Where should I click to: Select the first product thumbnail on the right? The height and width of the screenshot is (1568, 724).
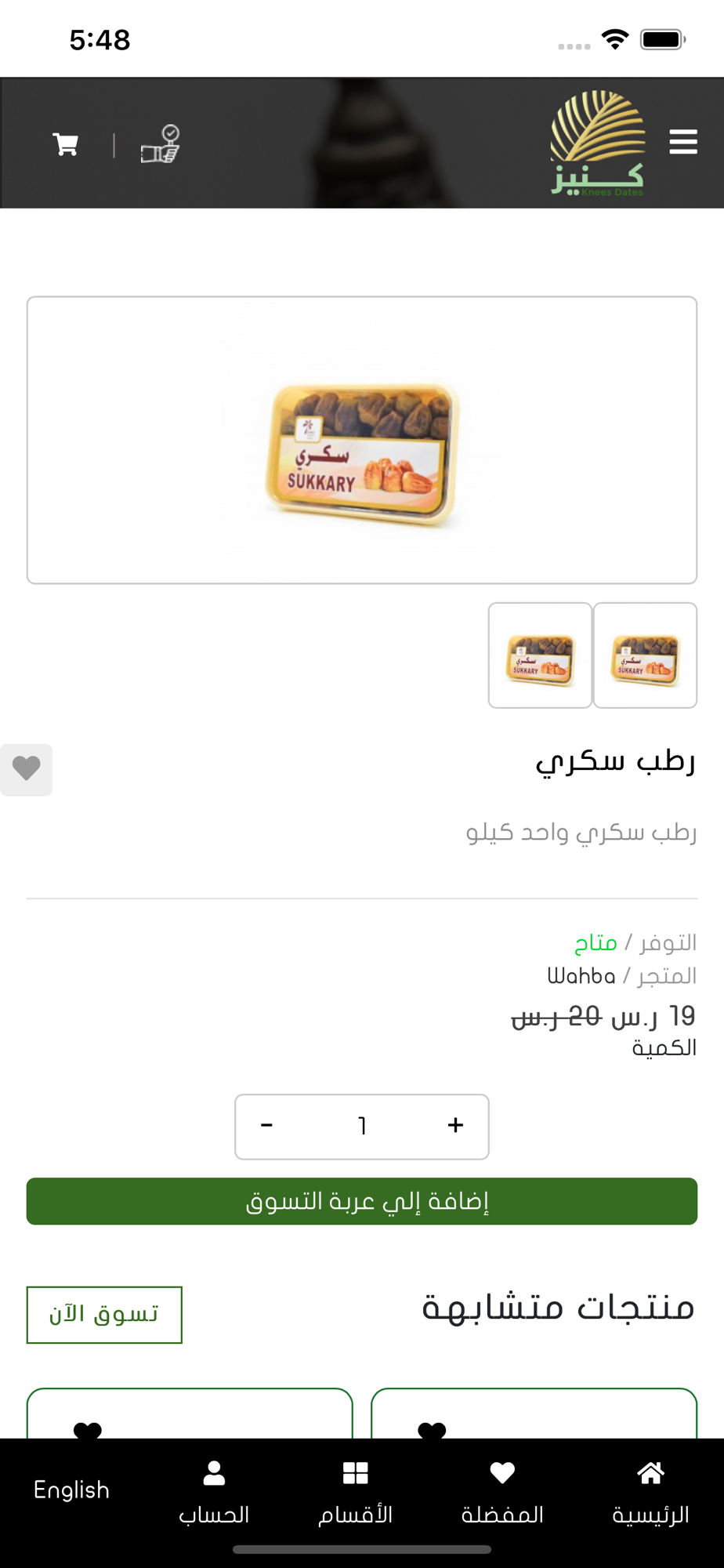coord(645,655)
